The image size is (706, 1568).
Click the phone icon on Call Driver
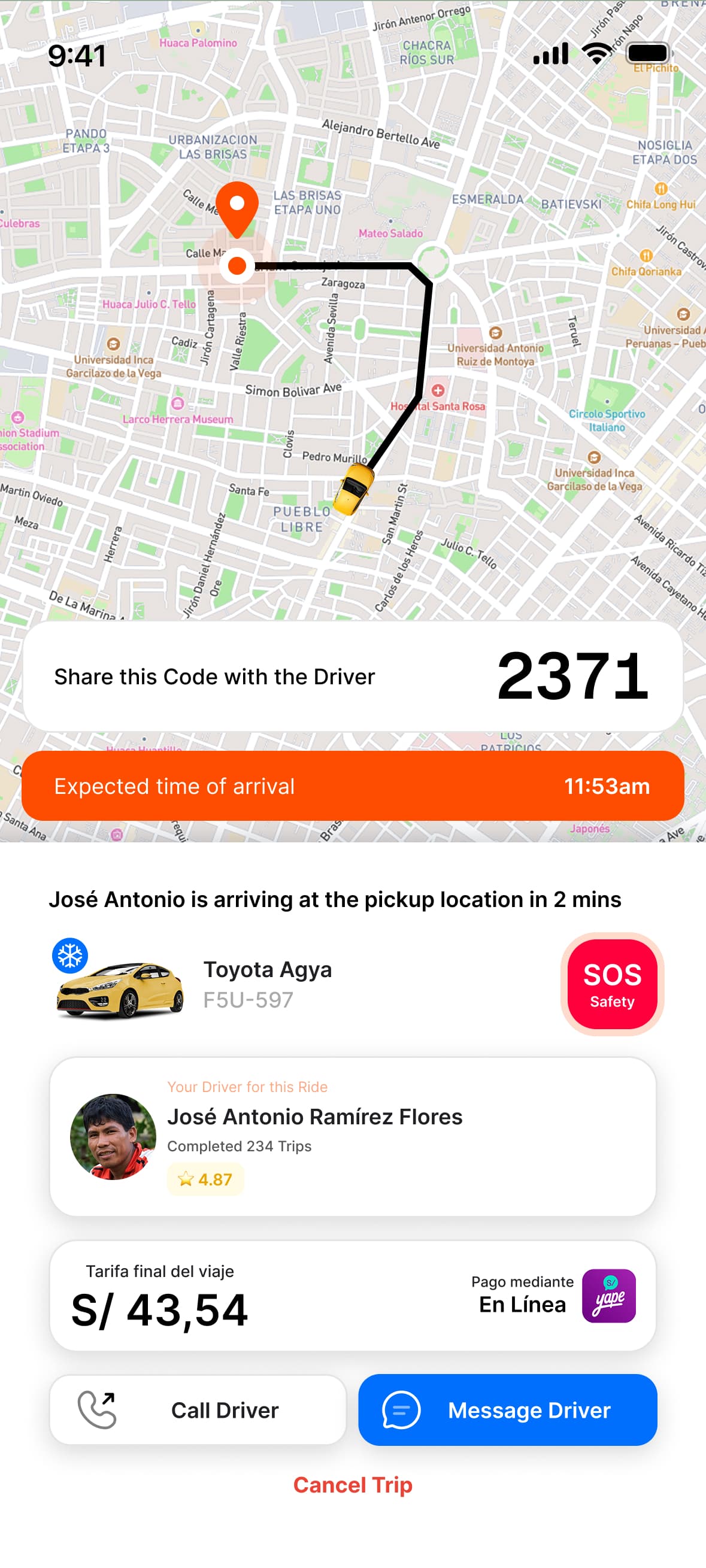96,1411
